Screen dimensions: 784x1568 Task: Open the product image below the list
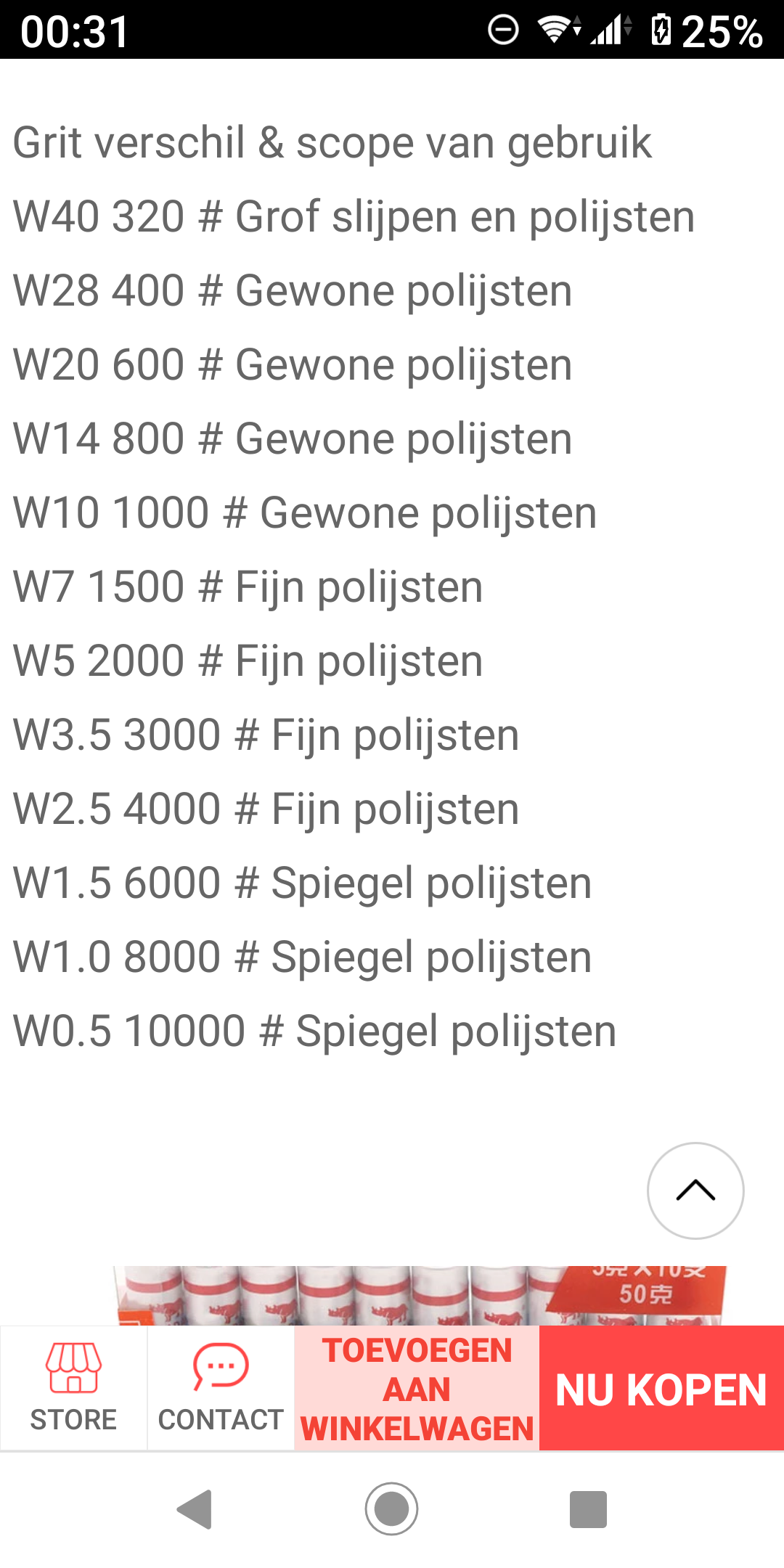pos(420,1296)
